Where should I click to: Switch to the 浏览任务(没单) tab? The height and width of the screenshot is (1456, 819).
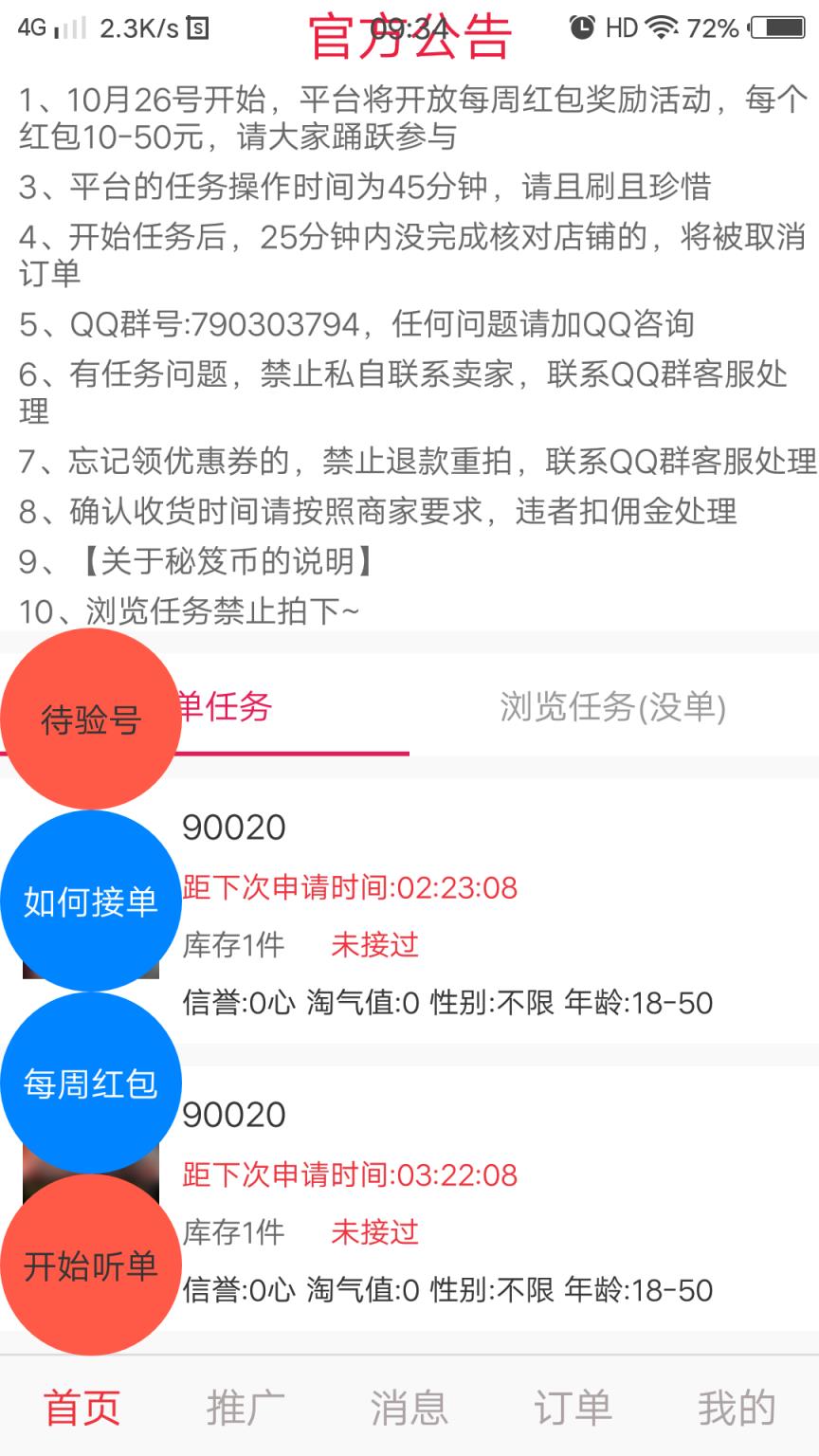(x=613, y=707)
